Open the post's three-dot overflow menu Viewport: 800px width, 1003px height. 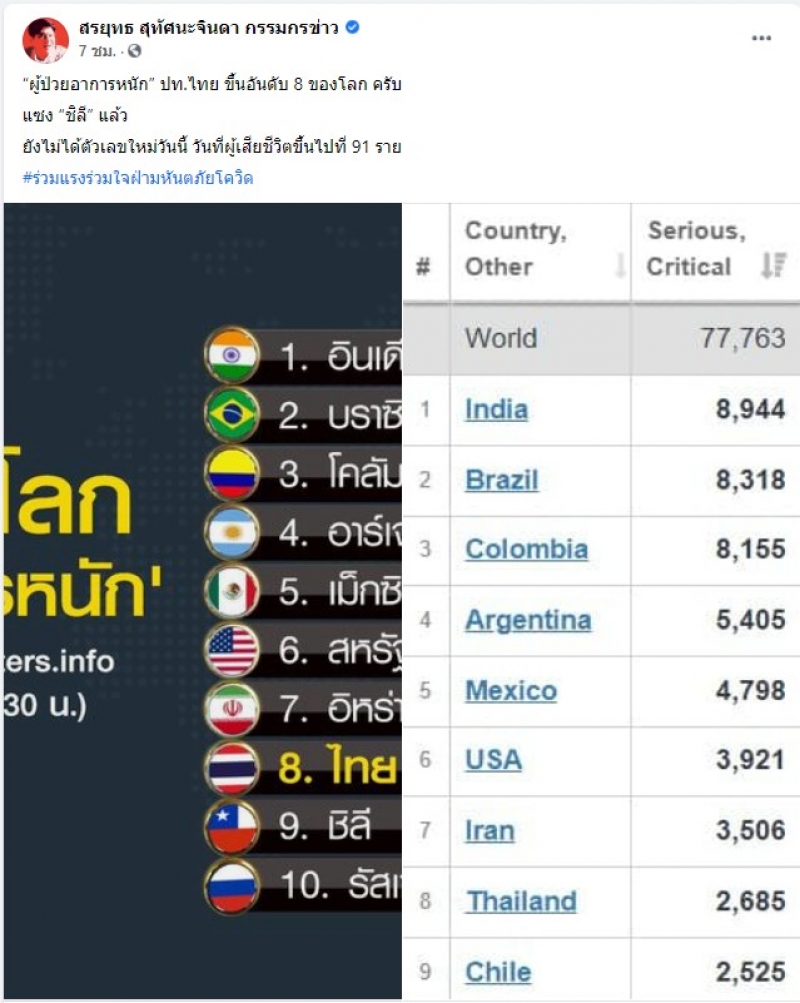pyautogui.click(x=761, y=38)
